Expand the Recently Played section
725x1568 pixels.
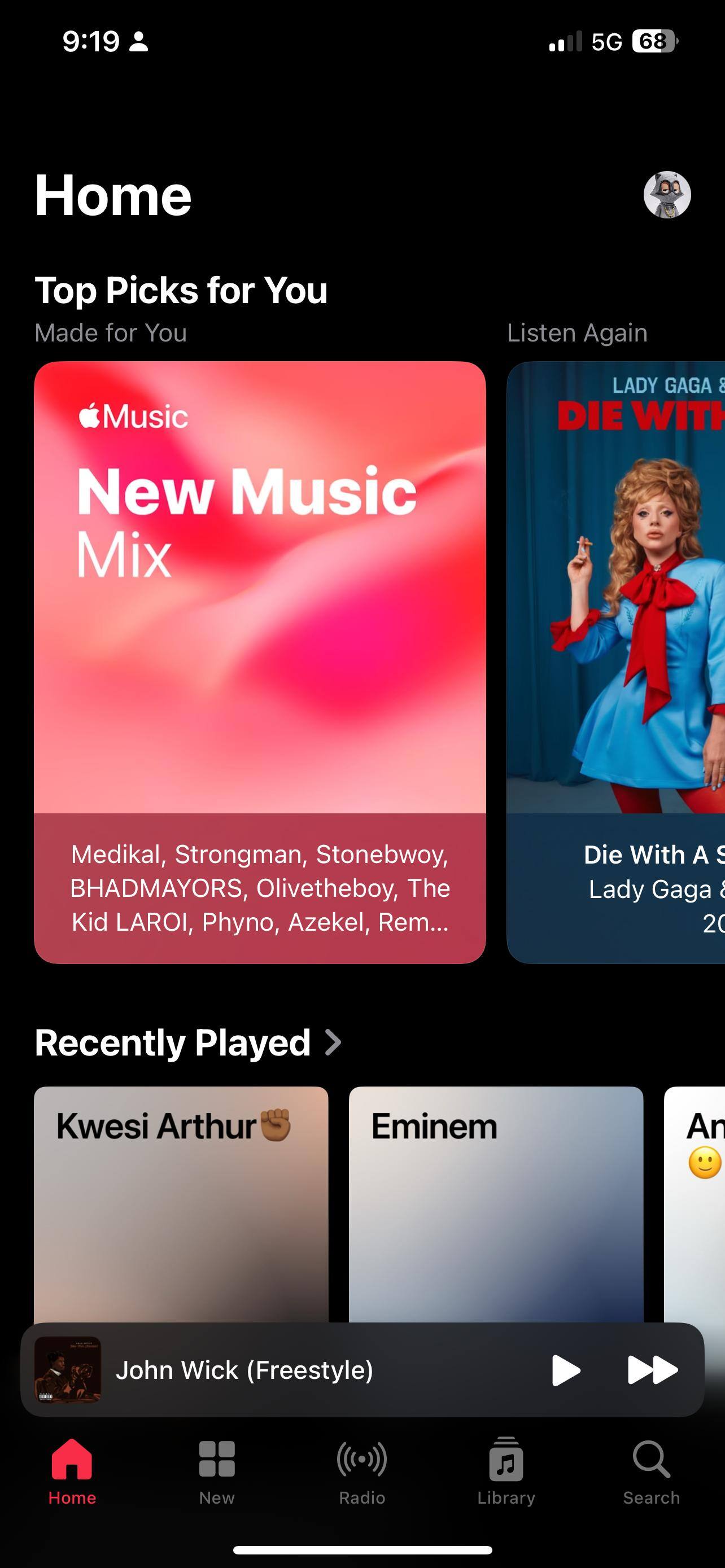tap(189, 1043)
